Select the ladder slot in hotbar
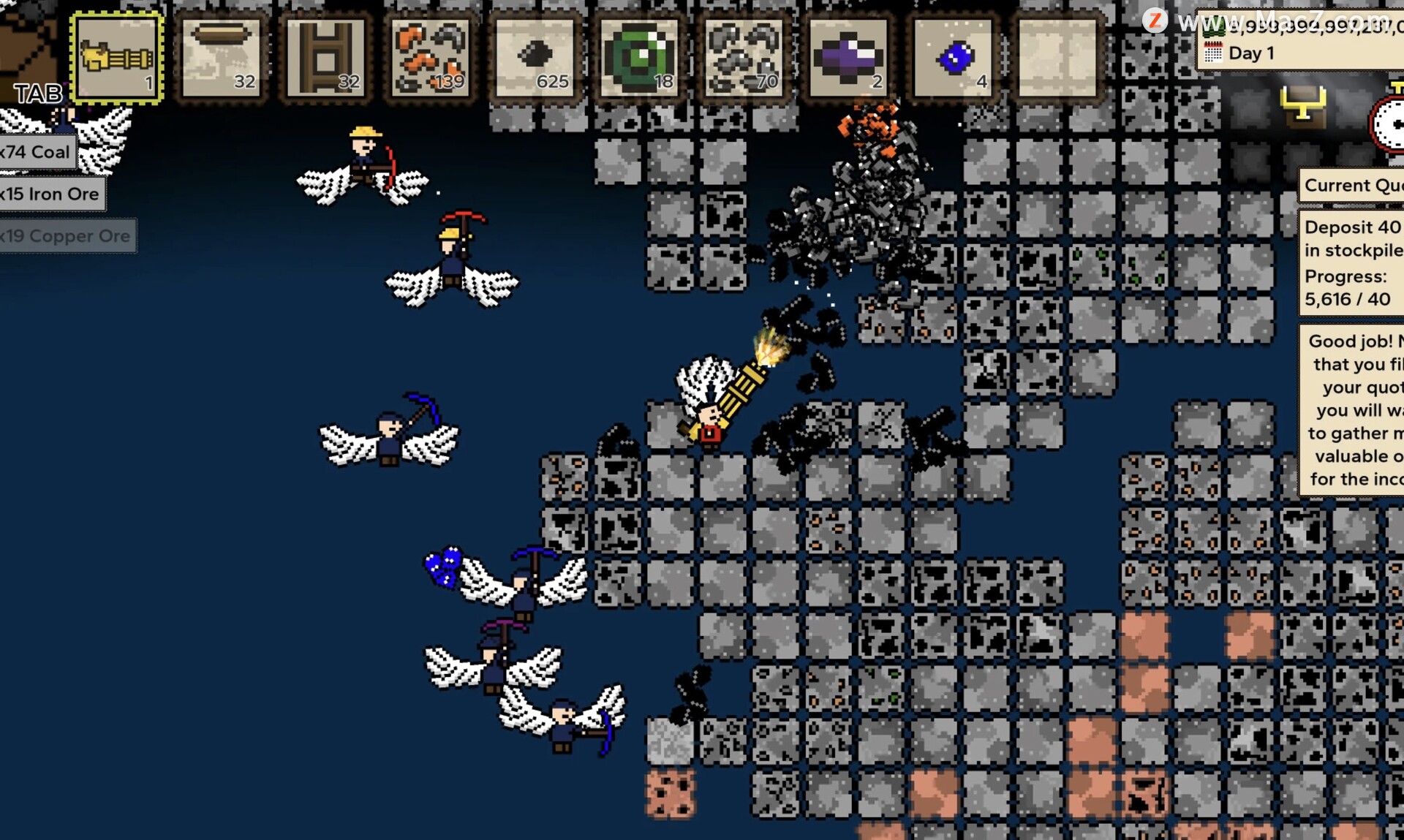The image size is (1404, 840). 325,58
